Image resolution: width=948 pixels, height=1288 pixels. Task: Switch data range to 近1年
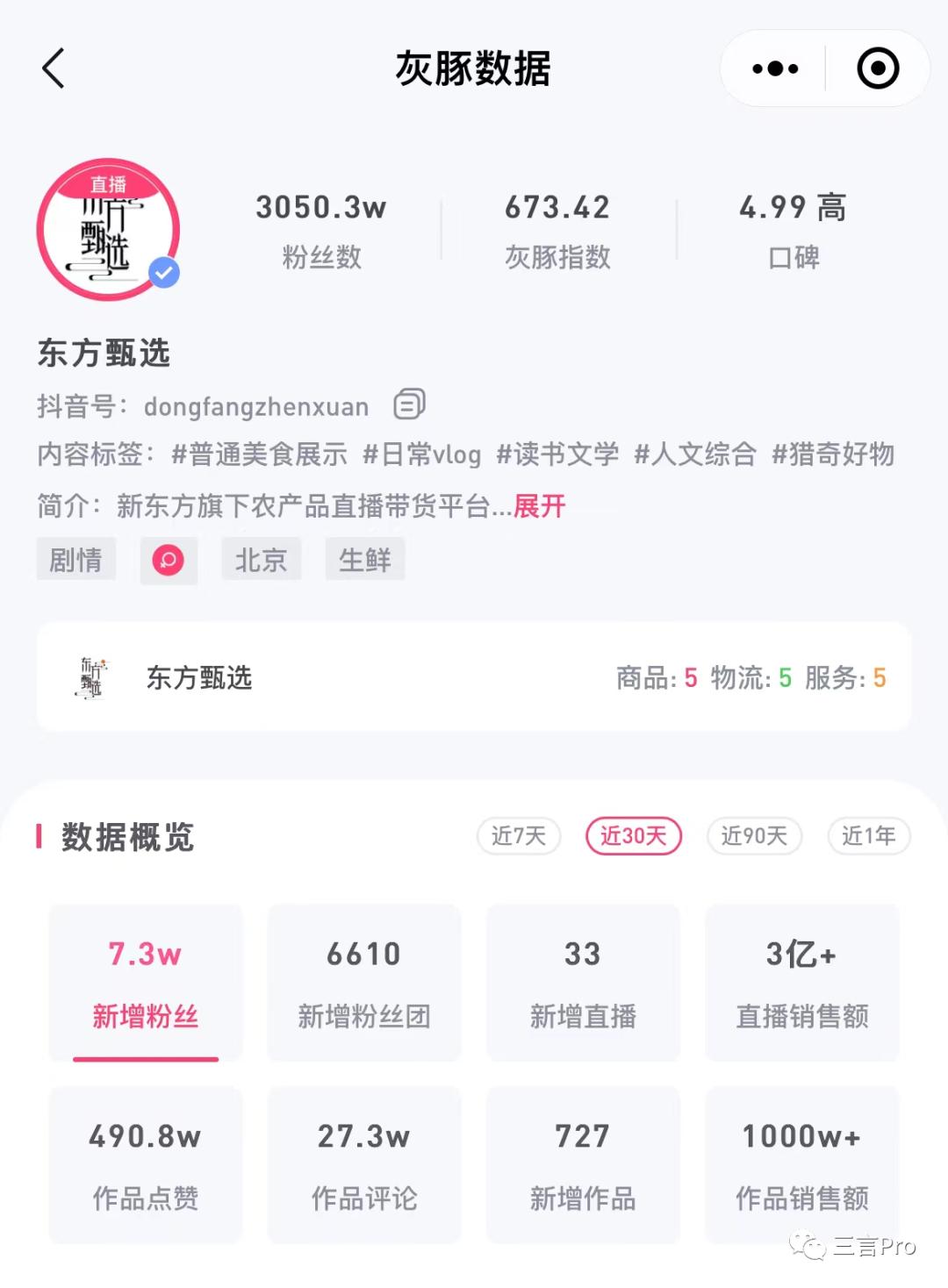(x=868, y=836)
